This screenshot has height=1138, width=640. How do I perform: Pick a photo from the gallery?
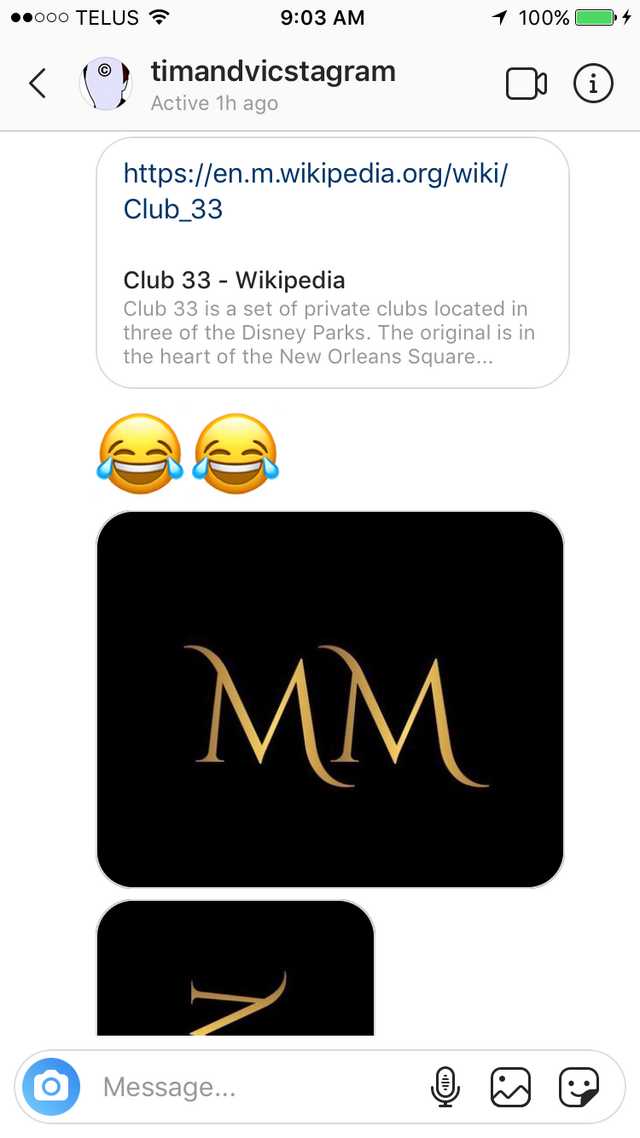click(511, 1087)
